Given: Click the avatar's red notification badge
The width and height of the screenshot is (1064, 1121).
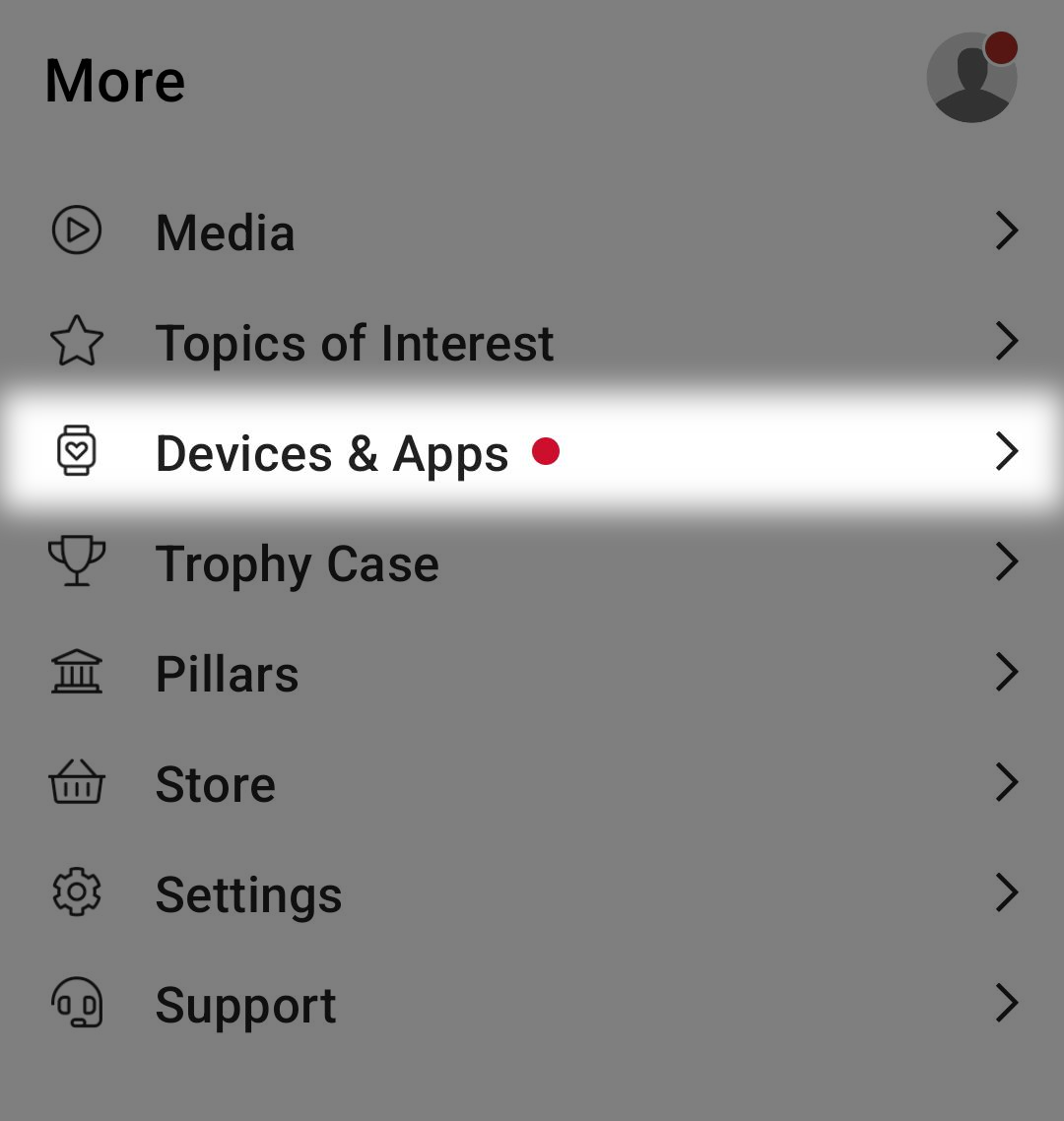Looking at the screenshot, I should click(1002, 44).
